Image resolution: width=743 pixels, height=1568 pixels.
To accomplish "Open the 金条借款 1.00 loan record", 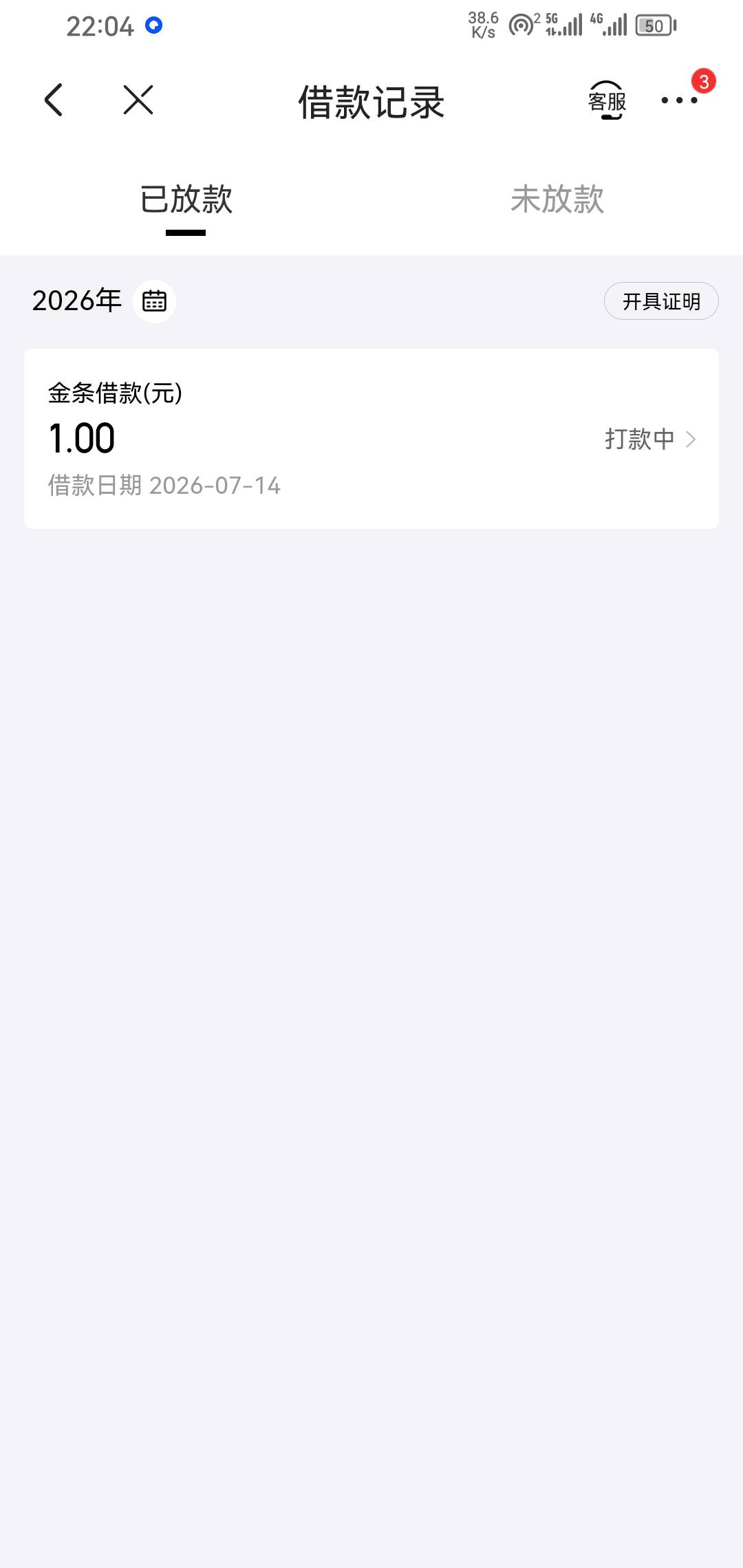I will pyautogui.click(x=371, y=439).
